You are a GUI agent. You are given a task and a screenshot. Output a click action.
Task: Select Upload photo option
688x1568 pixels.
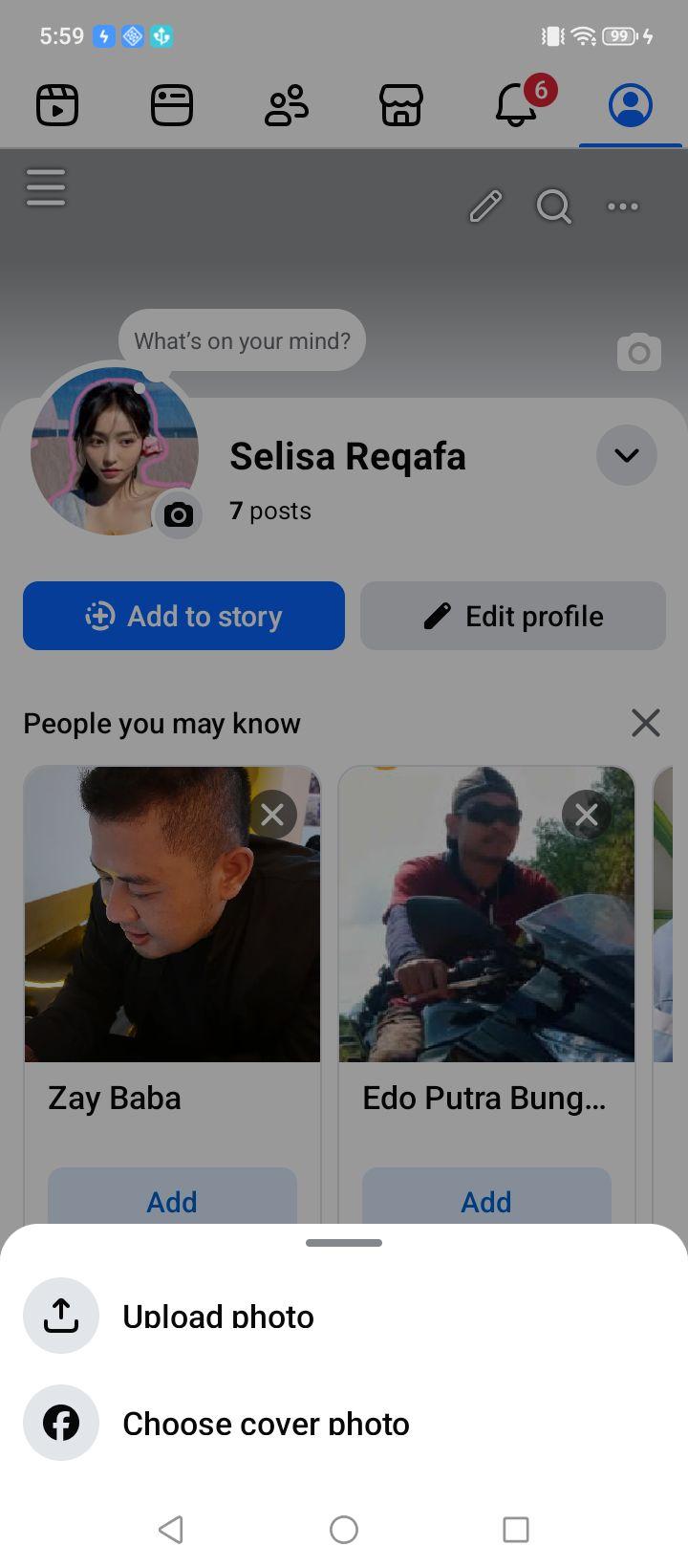click(x=344, y=1317)
